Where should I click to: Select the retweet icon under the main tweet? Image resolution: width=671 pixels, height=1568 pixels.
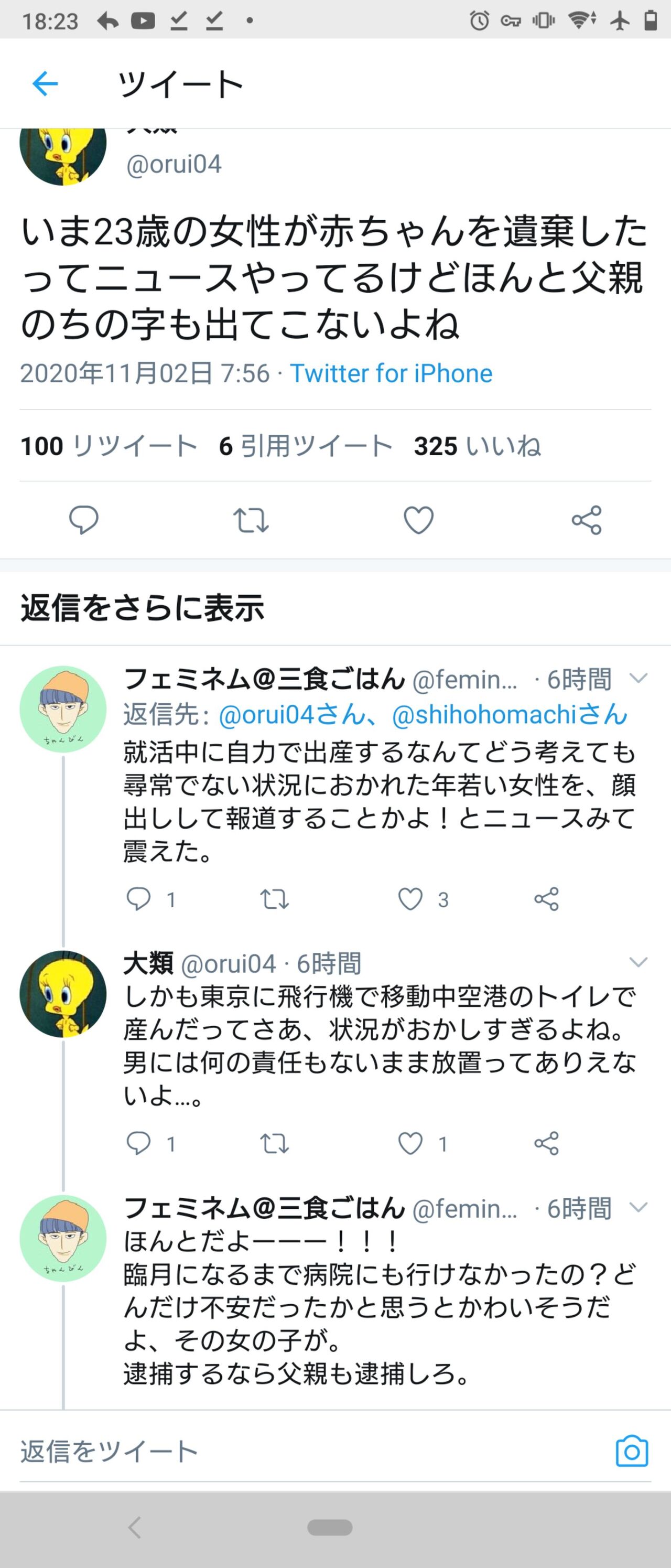point(253,519)
